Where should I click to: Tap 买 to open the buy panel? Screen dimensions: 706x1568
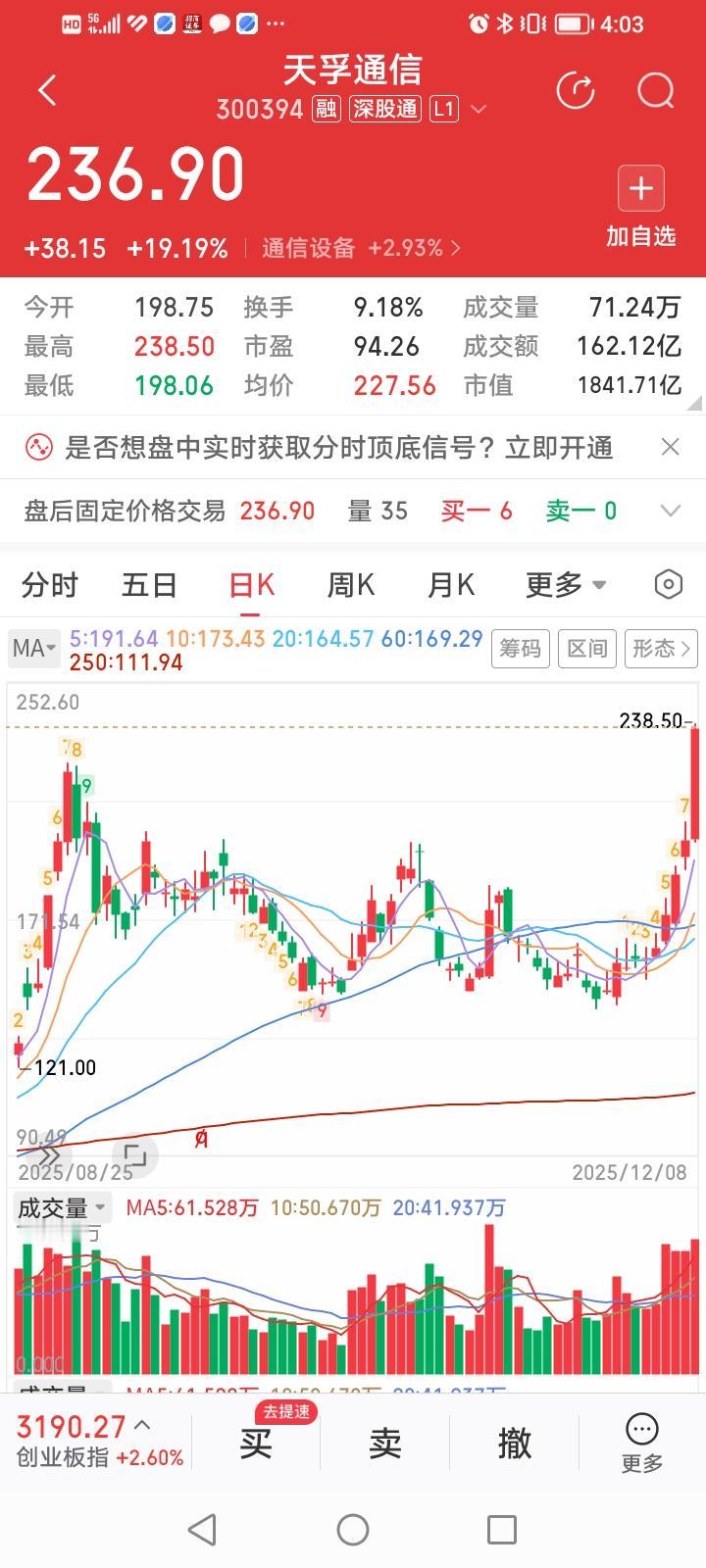(x=254, y=1443)
